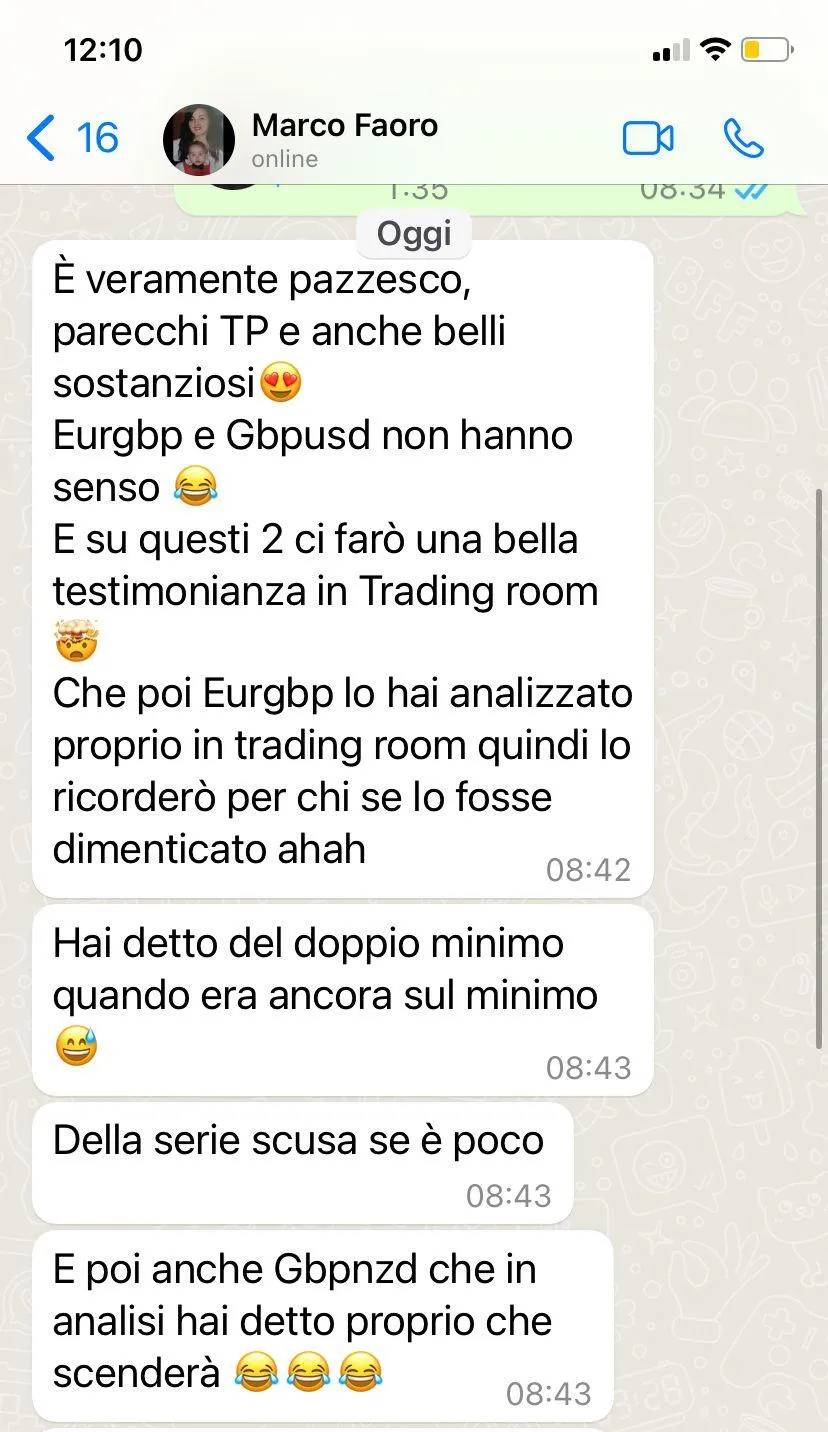Start a video call with Marco Faoro
828x1432 pixels.
(648, 138)
